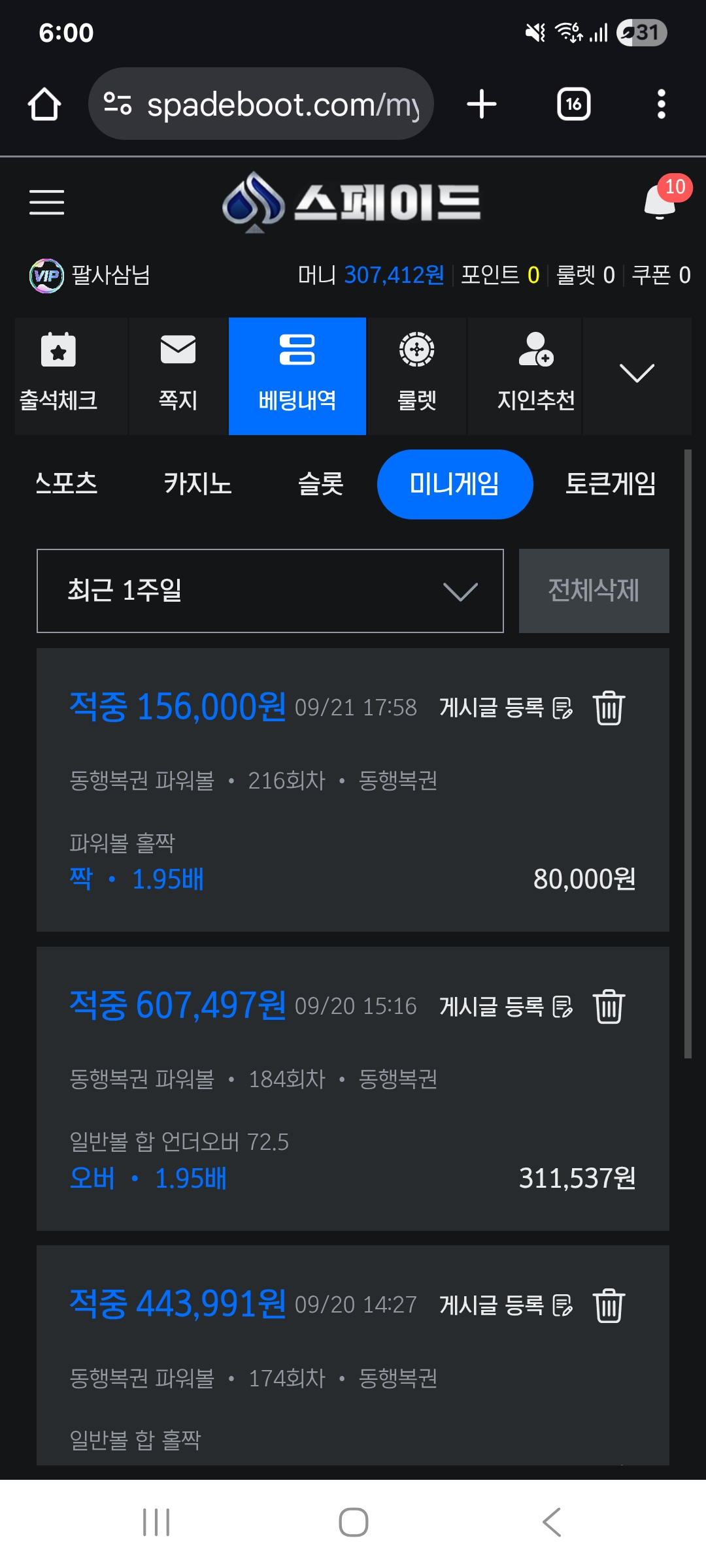The image size is (706, 1568).
Task: Tap the spadeboot.com address bar
Action: (261, 105)
